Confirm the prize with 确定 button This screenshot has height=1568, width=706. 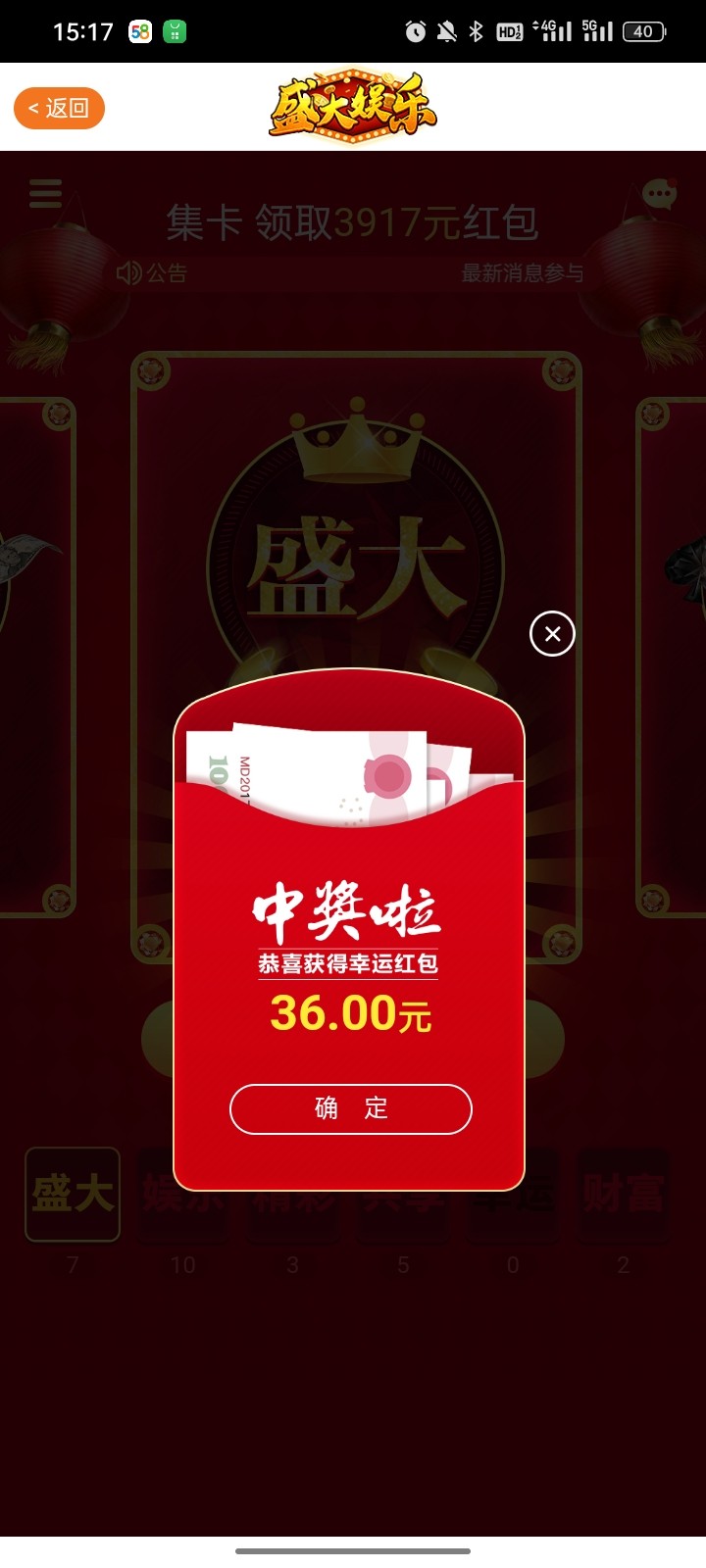[x=351, y=1108]
